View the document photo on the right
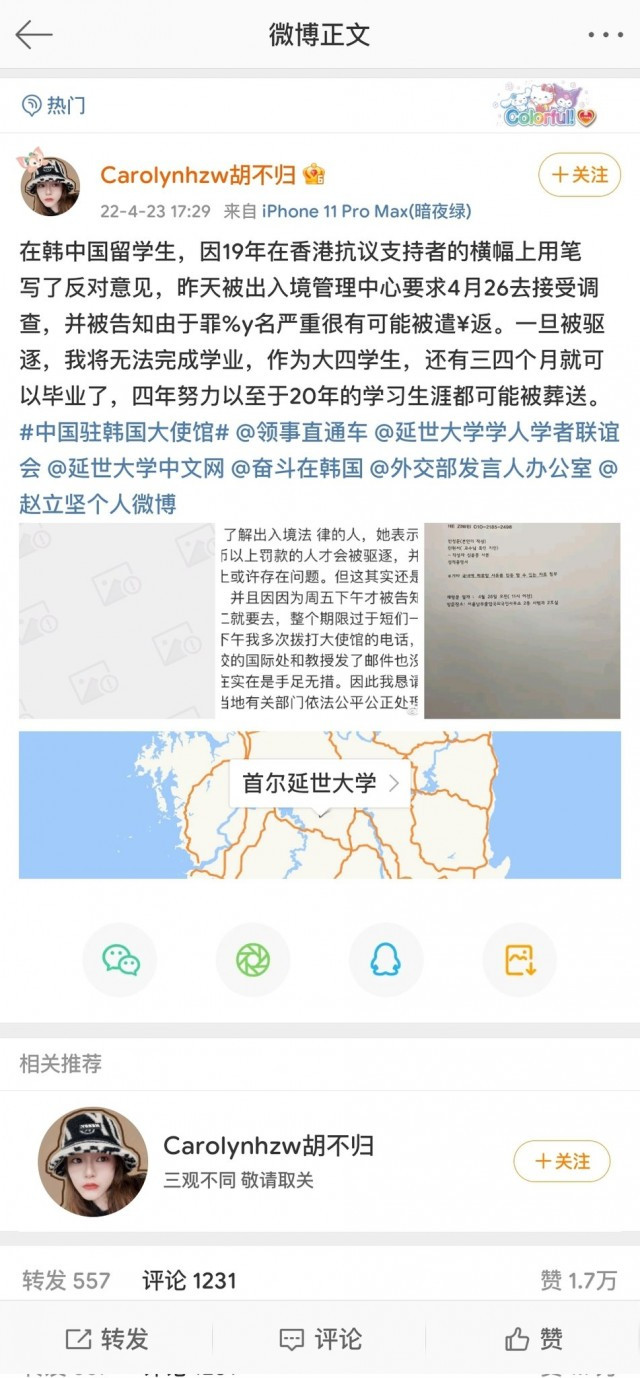This screenshot has height=1378, width=640. (522, 620)
